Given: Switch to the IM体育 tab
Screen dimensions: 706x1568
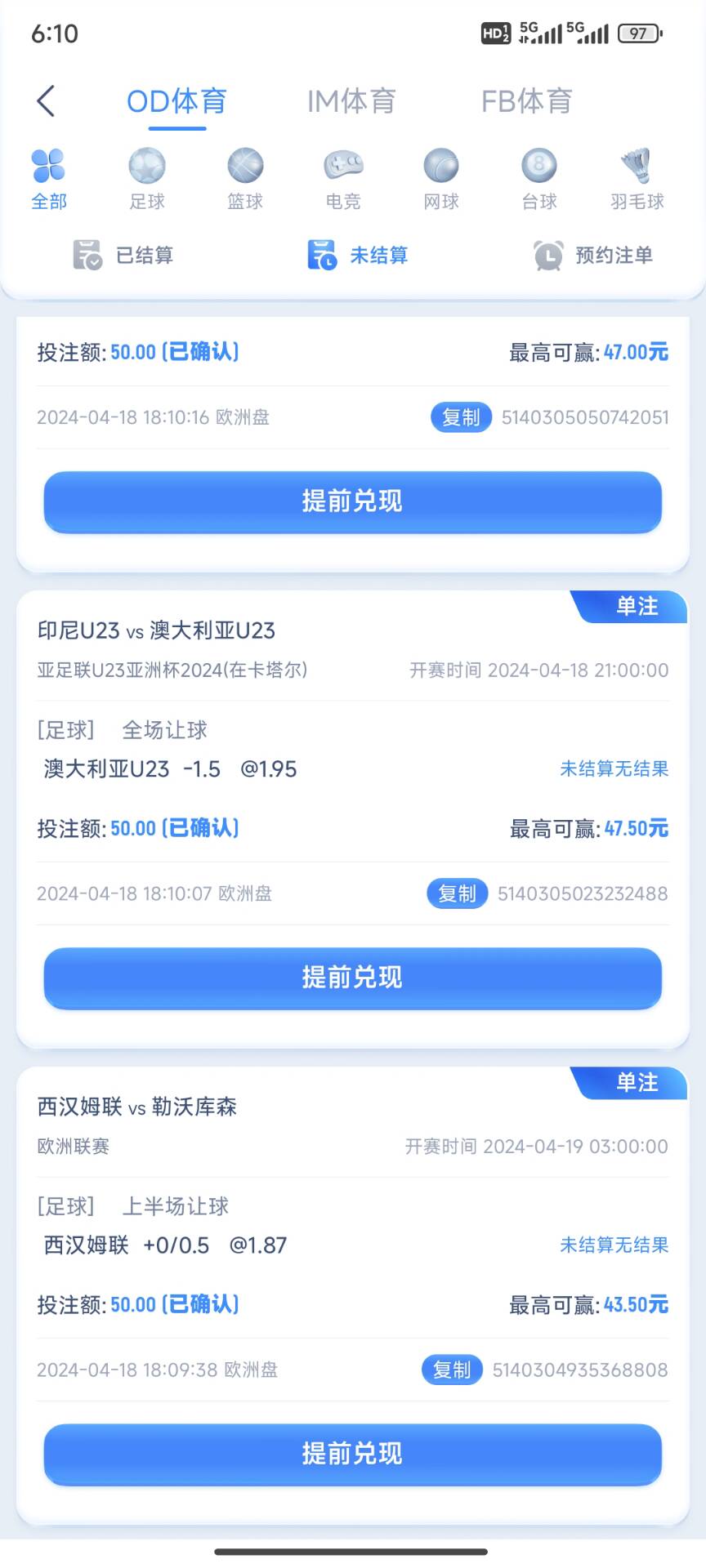Looking at the screenshot, I should [351, 101].
